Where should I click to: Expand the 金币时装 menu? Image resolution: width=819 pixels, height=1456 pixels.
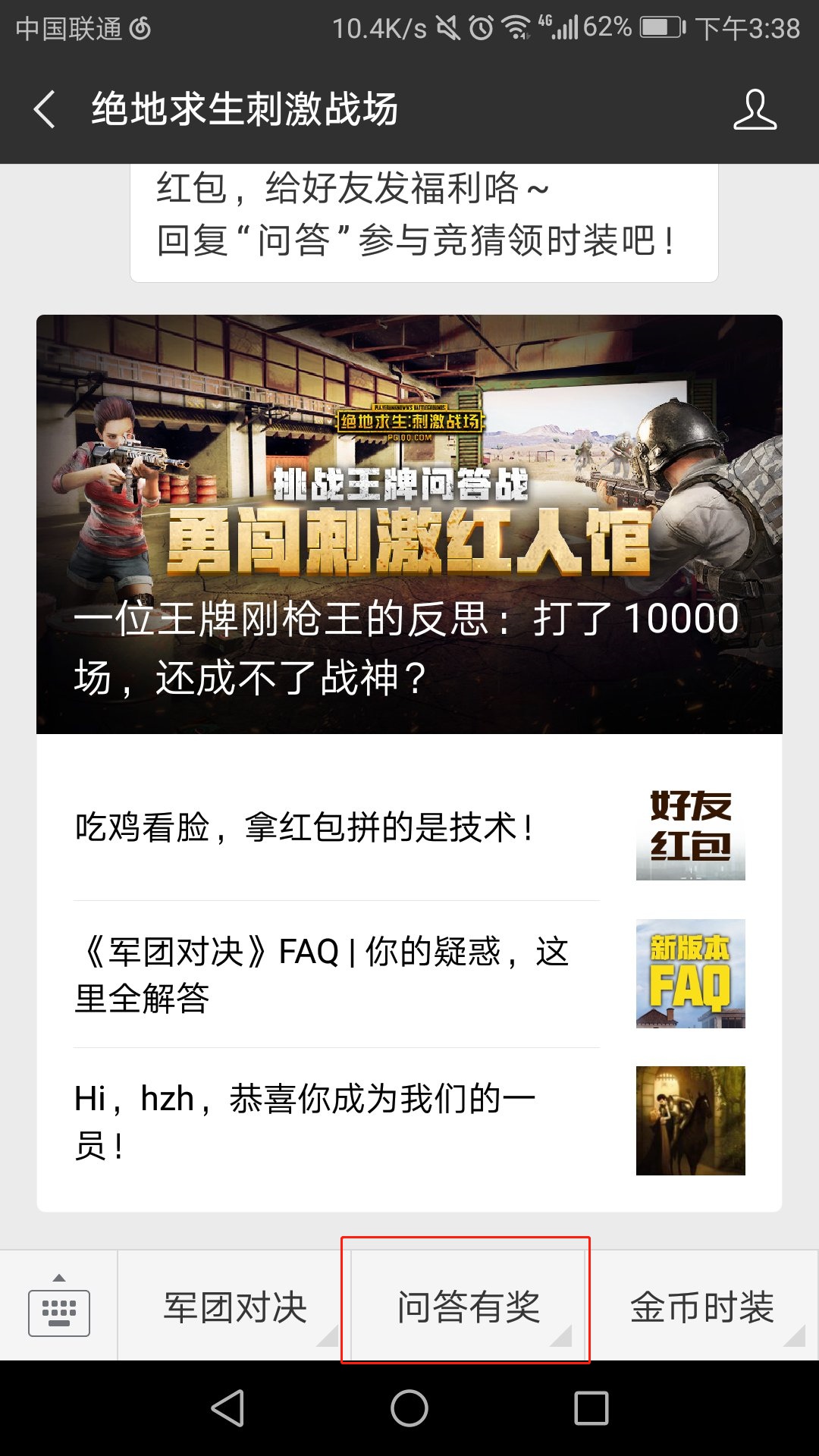coord(702,1307)
